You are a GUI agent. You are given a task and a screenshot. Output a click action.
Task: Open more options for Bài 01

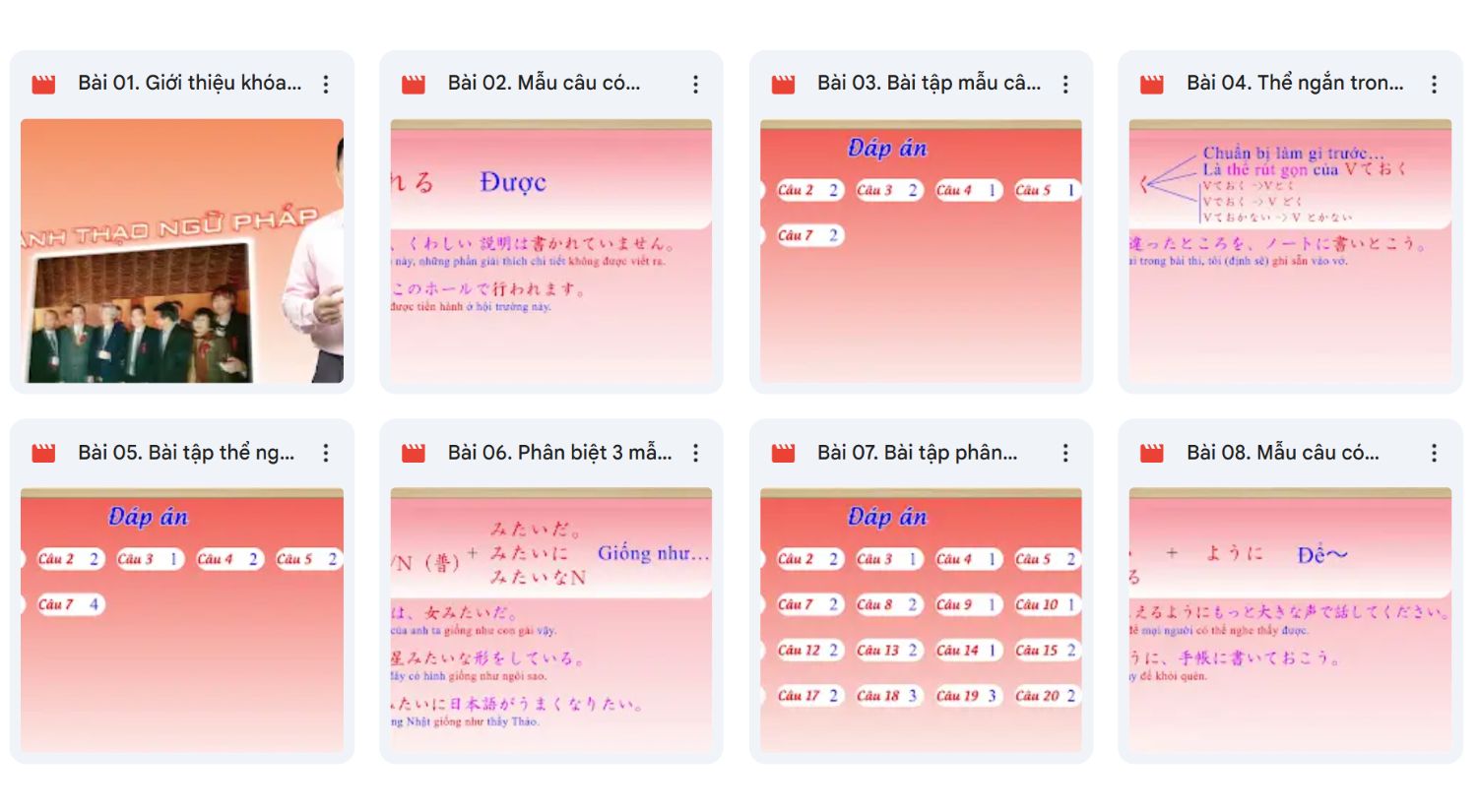tap(326, 85)
